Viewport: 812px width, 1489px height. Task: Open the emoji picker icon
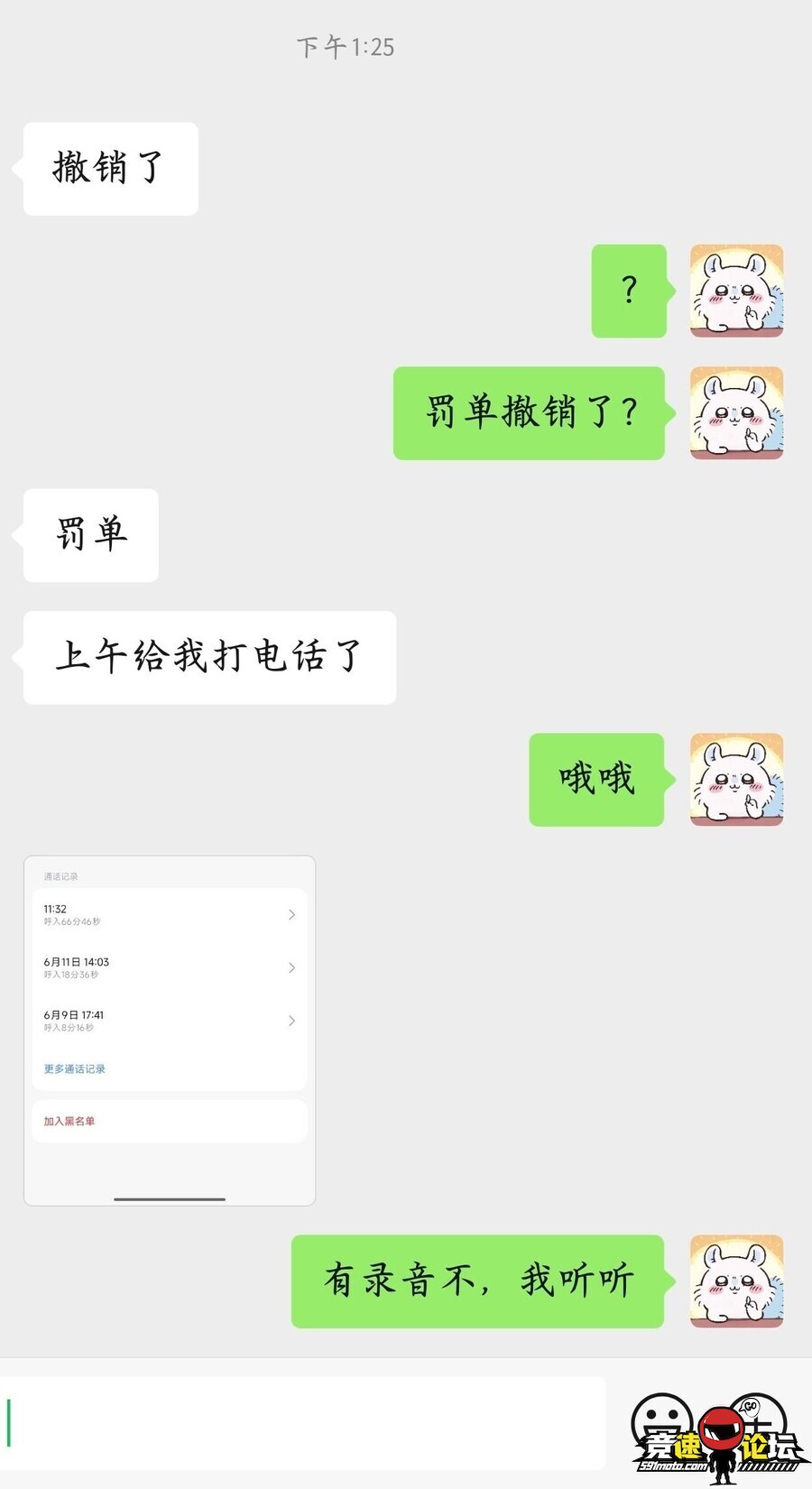tap(663, 1423)
